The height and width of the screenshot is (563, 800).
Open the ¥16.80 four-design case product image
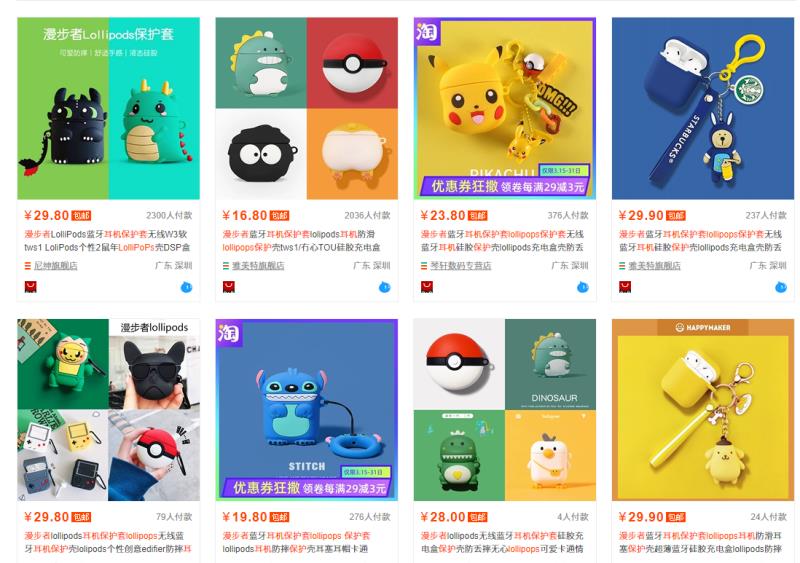306,108
